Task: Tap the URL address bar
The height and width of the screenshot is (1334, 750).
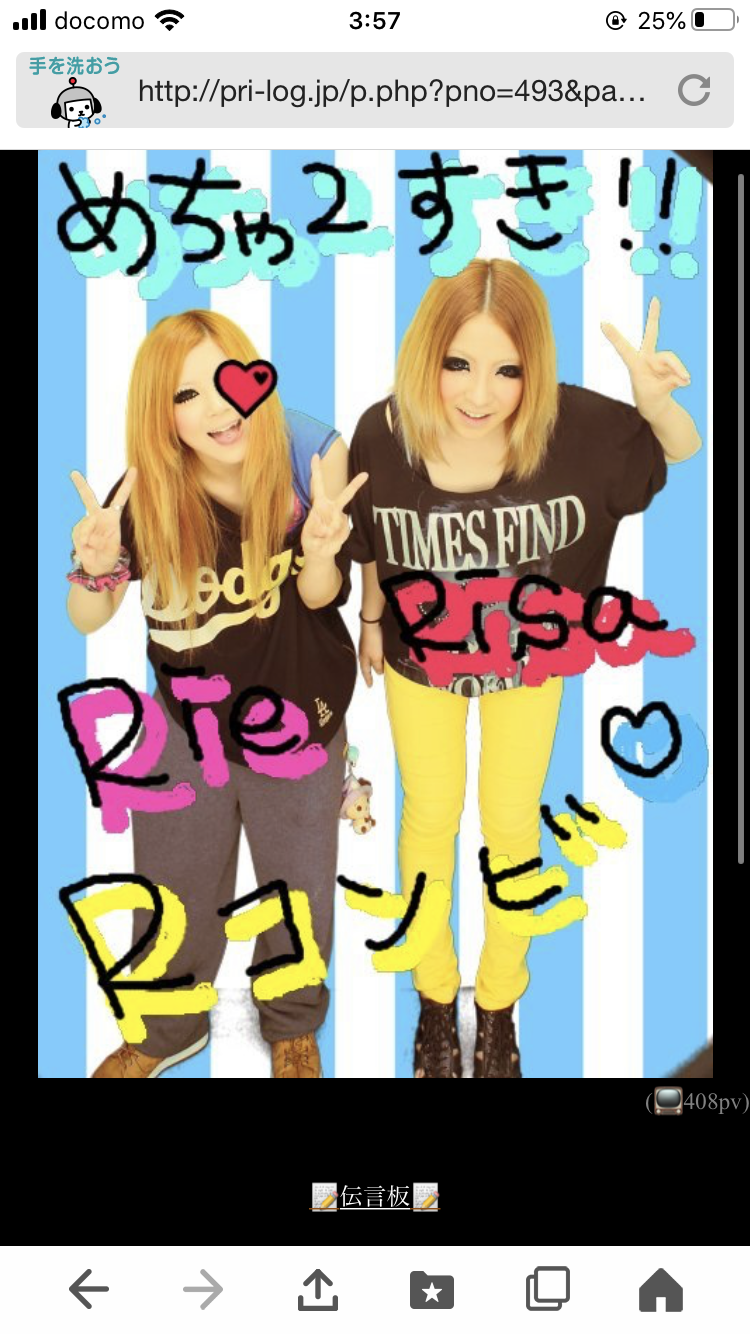Action: coord(390,92)
